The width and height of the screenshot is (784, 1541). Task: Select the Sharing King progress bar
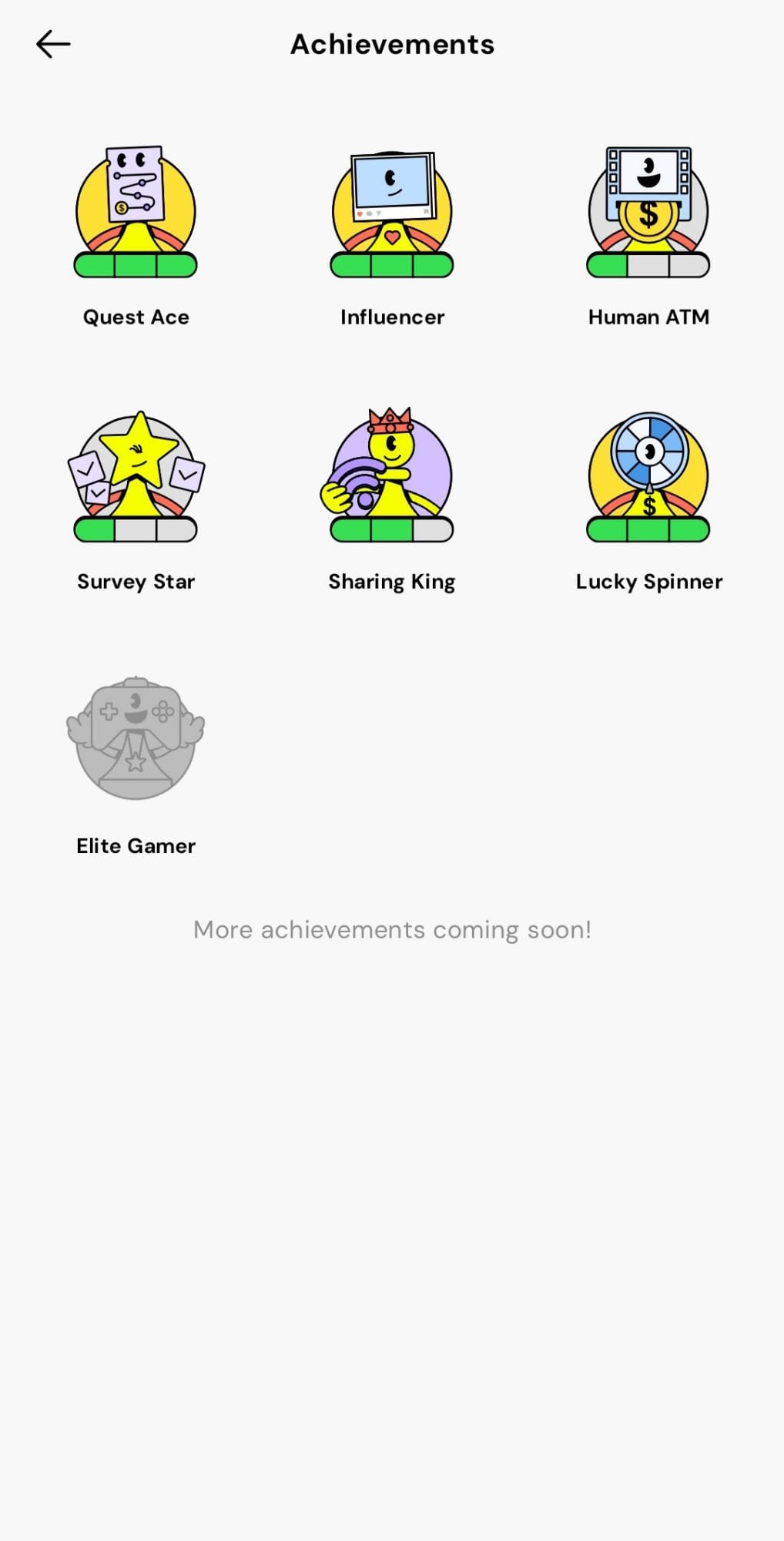point(392,530)
